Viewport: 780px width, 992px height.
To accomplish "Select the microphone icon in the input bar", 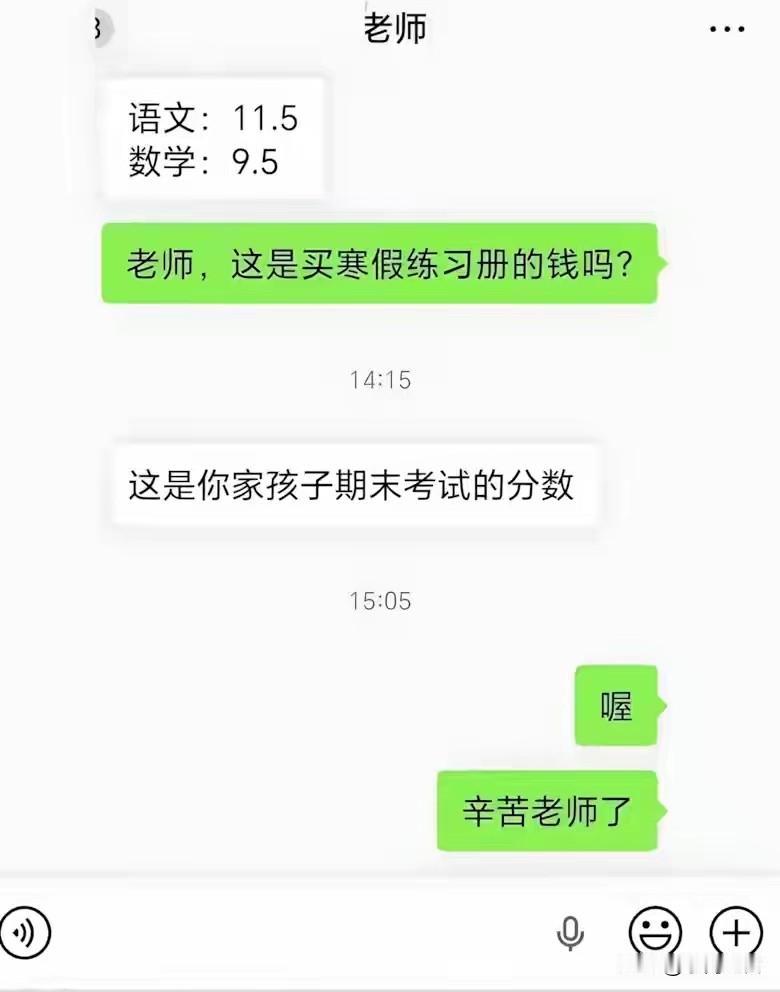I will 568,932.
